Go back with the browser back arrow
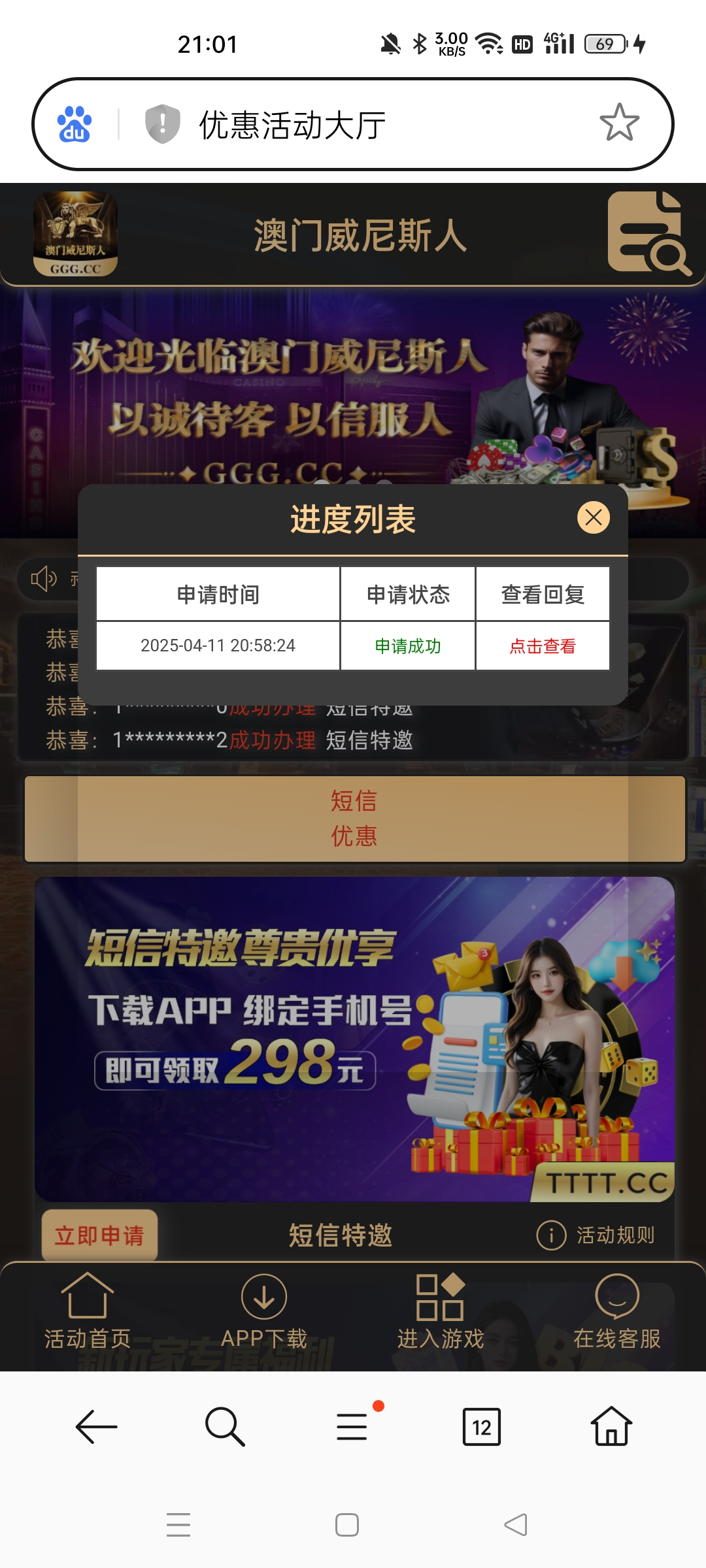706x1568 pixels. (96, 1426)
